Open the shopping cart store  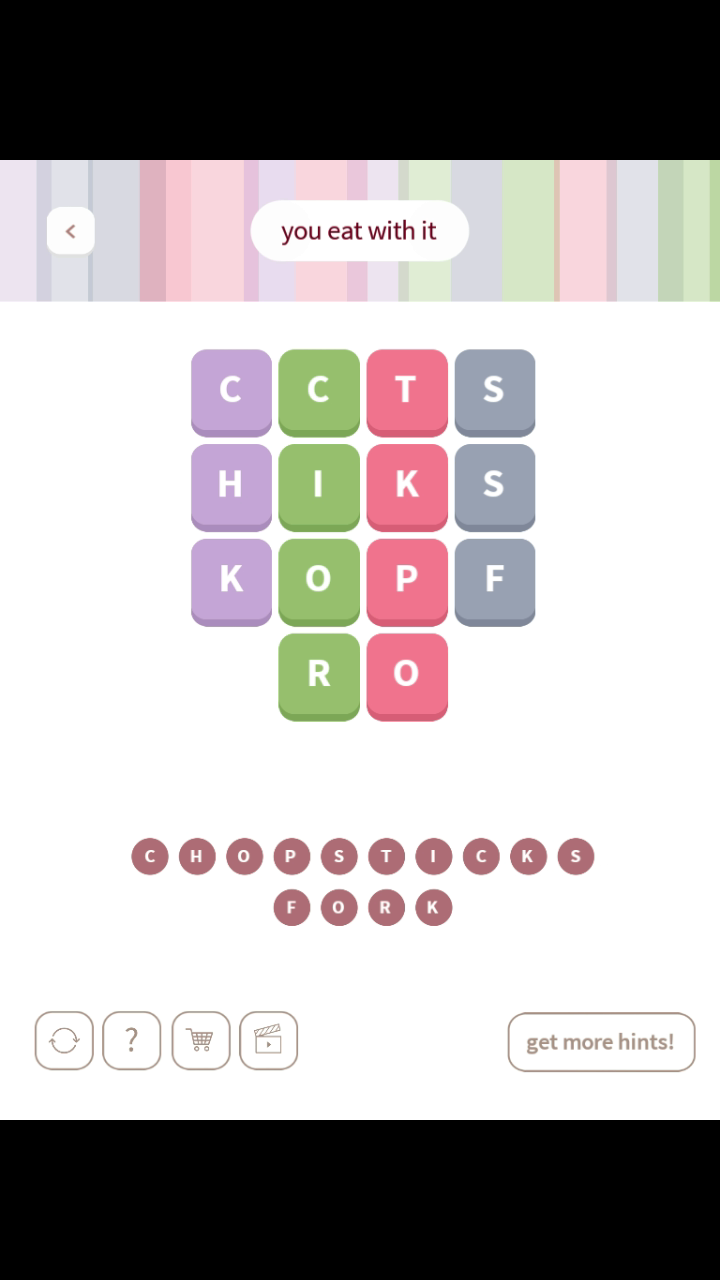click(x=200, y=1041)
